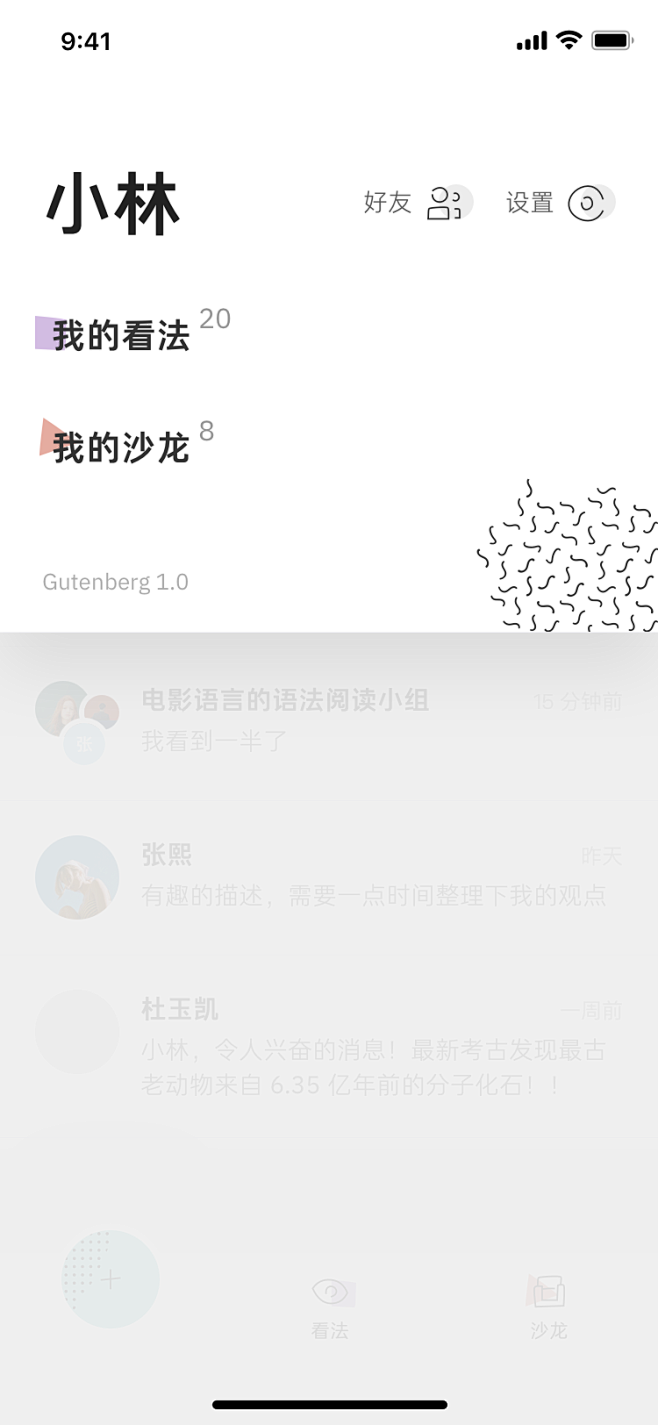
Task: Switch to the 看法 tab
Action: coord(330,1306)
